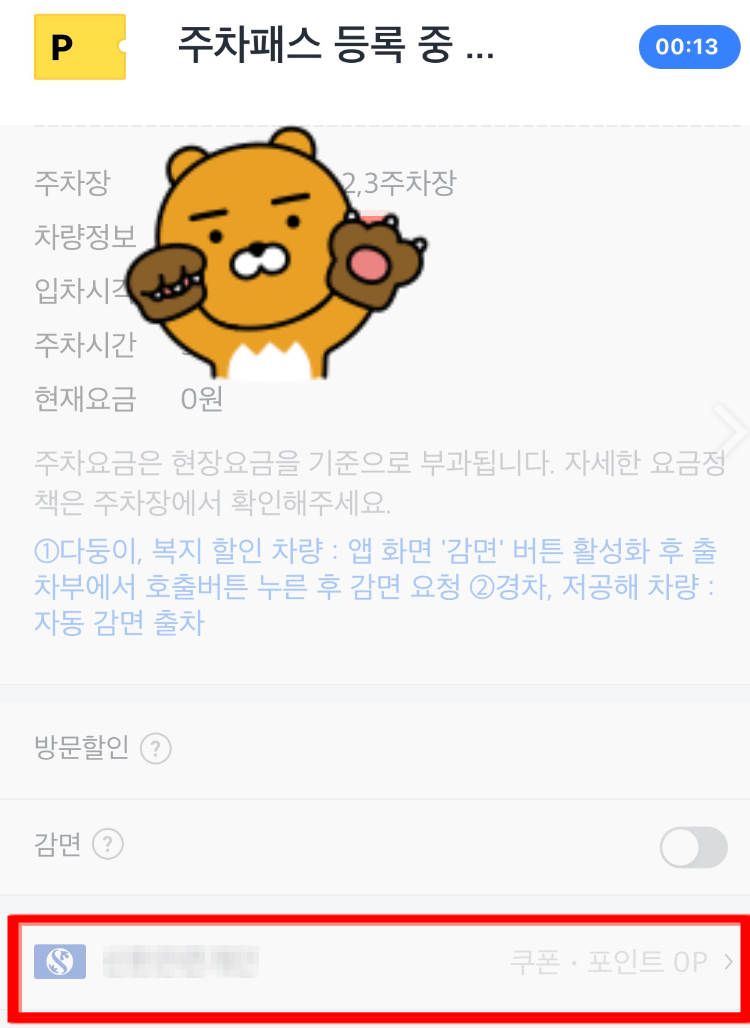750x1028 pixels.
Task: Expand the truncated 주차패스 등록 중 title
Action: point(335,47)
